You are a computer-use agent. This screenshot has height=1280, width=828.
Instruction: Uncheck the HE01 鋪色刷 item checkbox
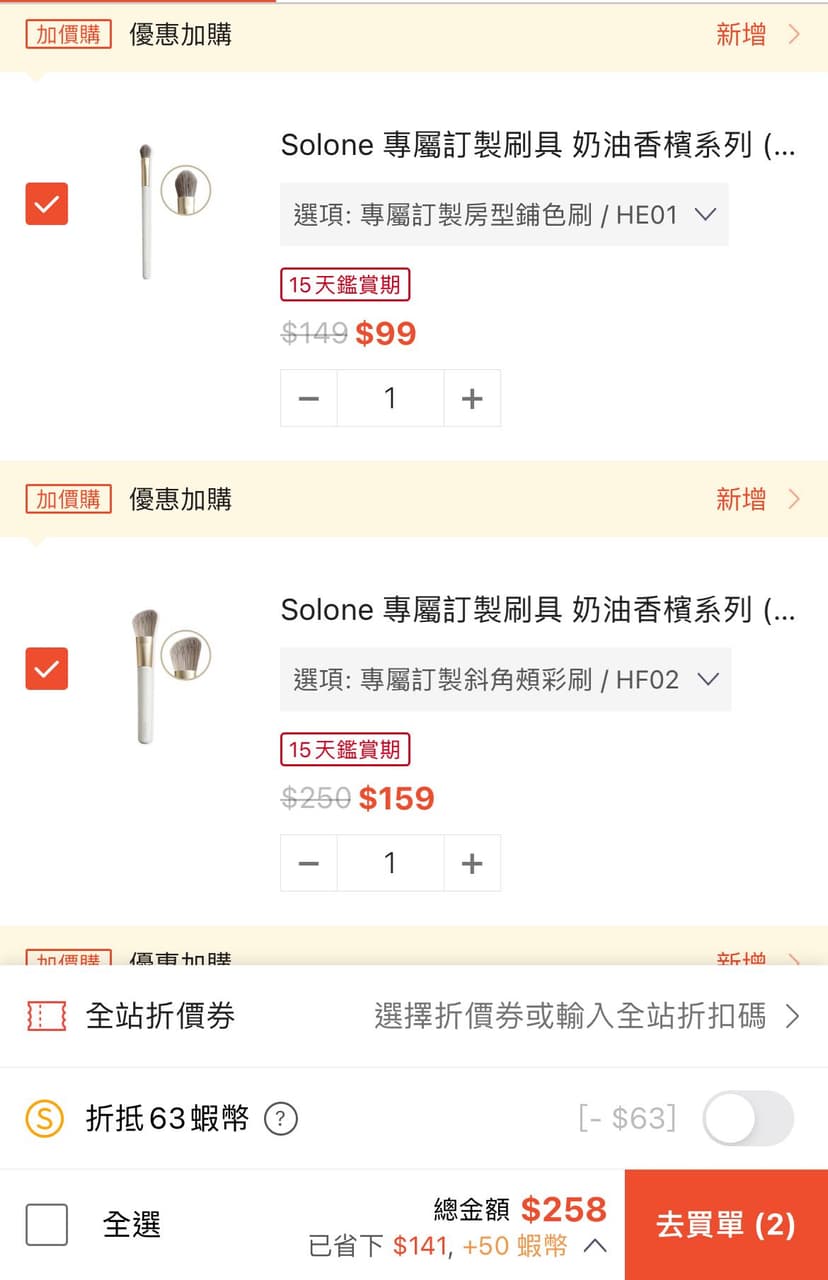click(x=47, y=204)
